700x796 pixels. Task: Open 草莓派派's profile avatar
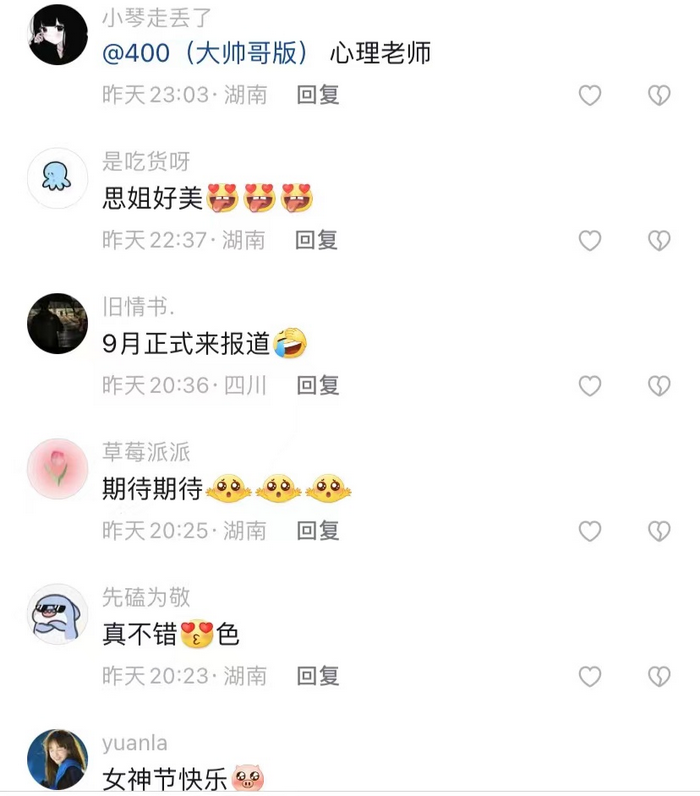tap(57, 469)
